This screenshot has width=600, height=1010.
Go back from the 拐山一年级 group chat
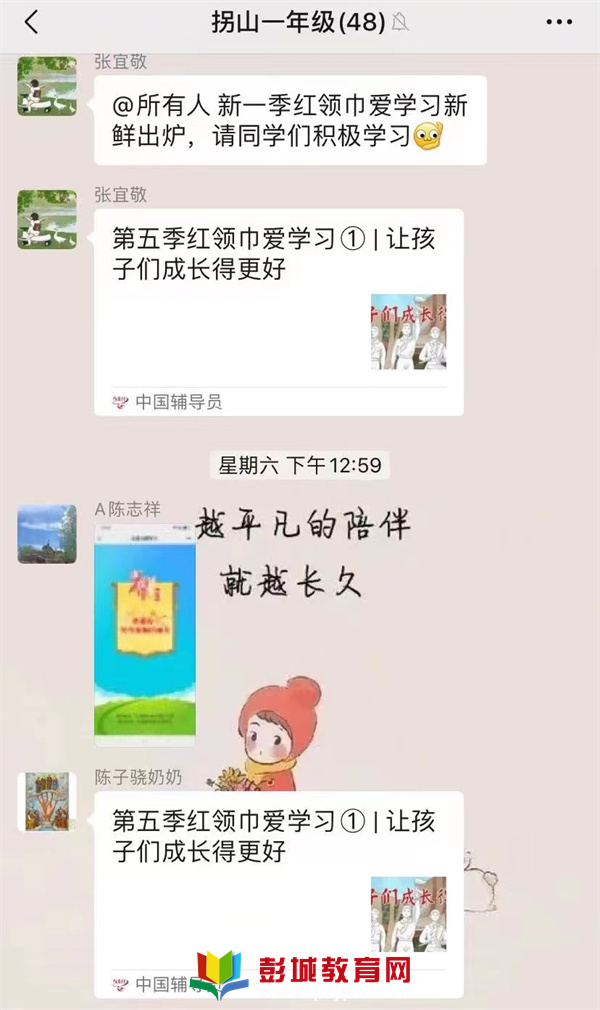point(31,22)
